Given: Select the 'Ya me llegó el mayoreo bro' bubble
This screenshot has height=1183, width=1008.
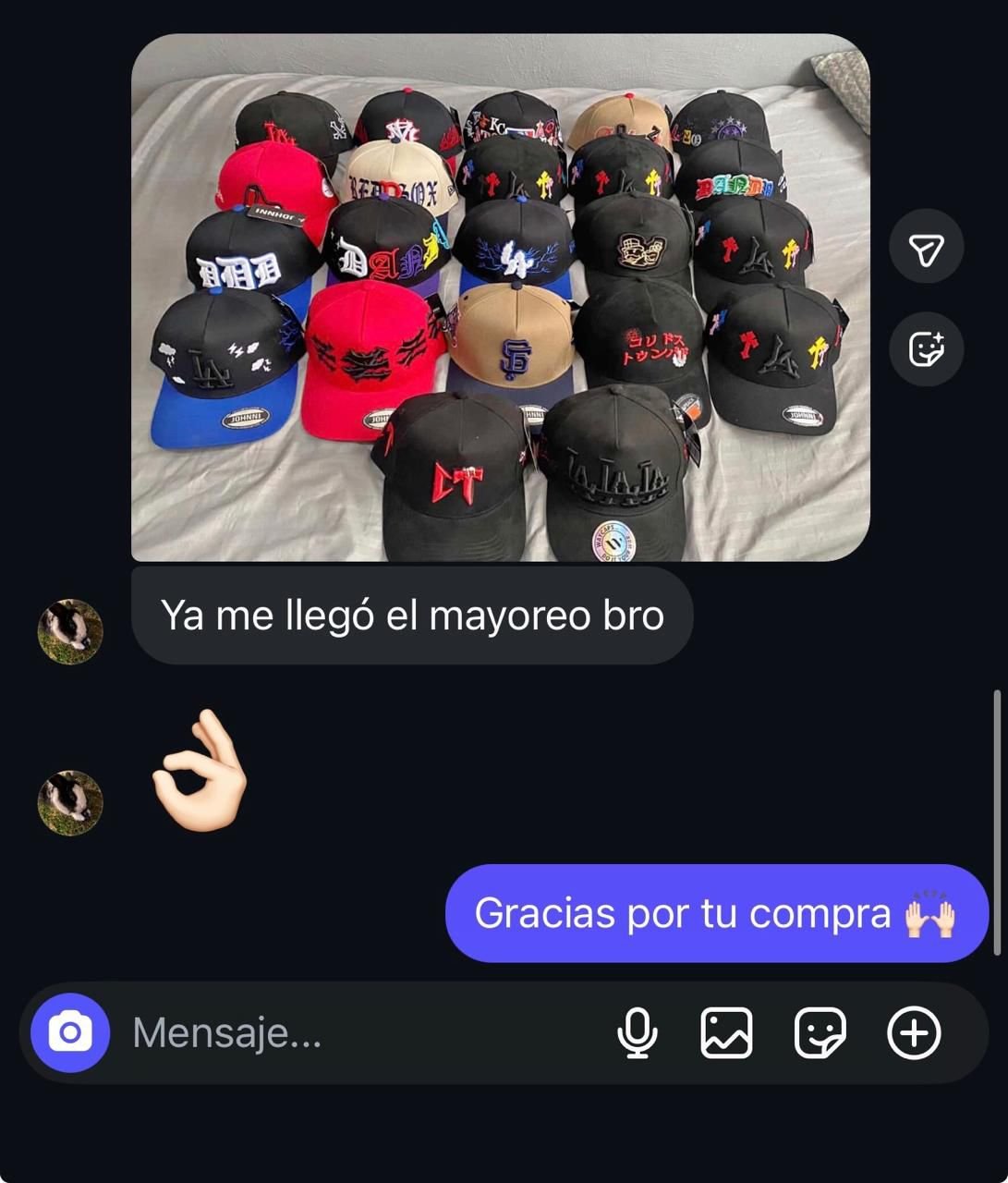Looking at the screenshot, I should pos(412,616).
